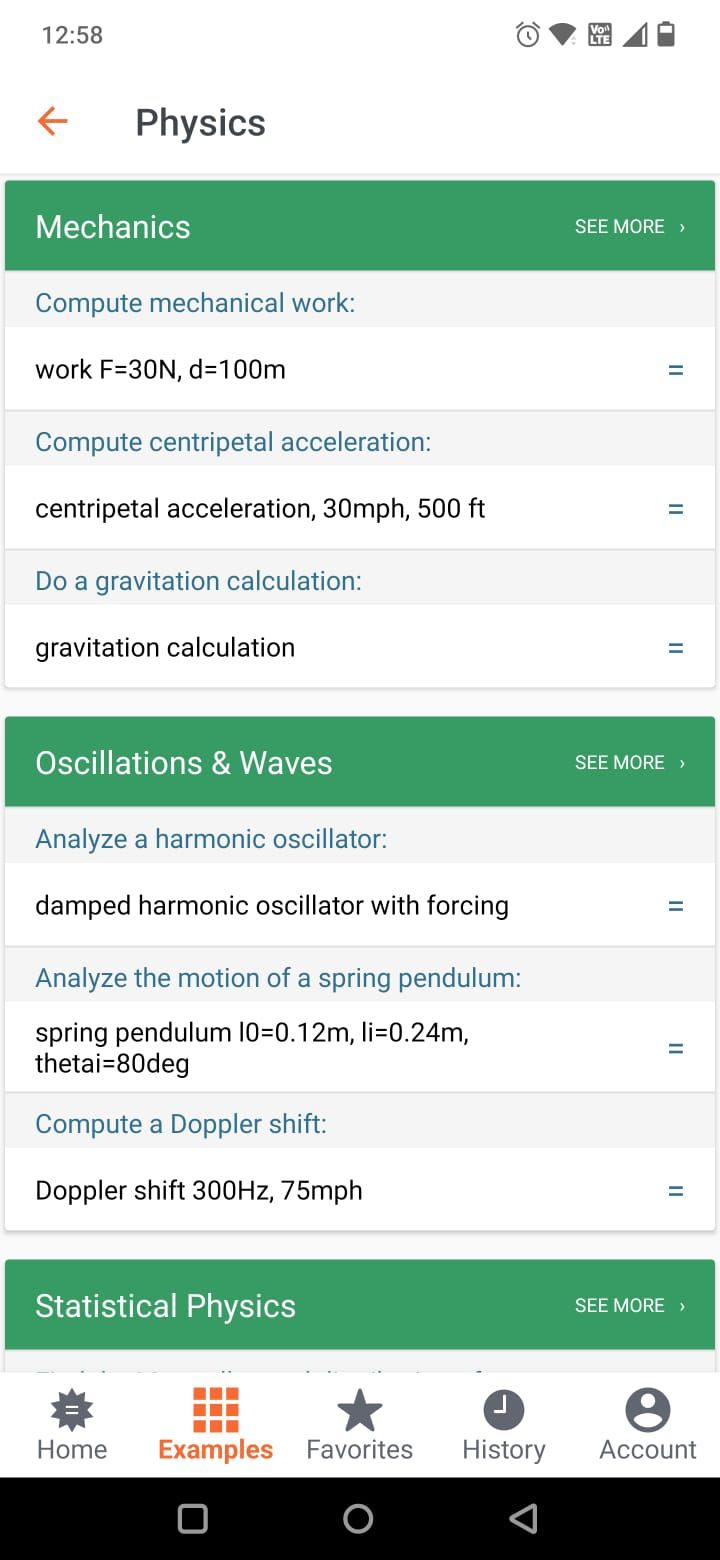Open Account using the profile icon
The image size is (720, 1560).
point(647,1411)
